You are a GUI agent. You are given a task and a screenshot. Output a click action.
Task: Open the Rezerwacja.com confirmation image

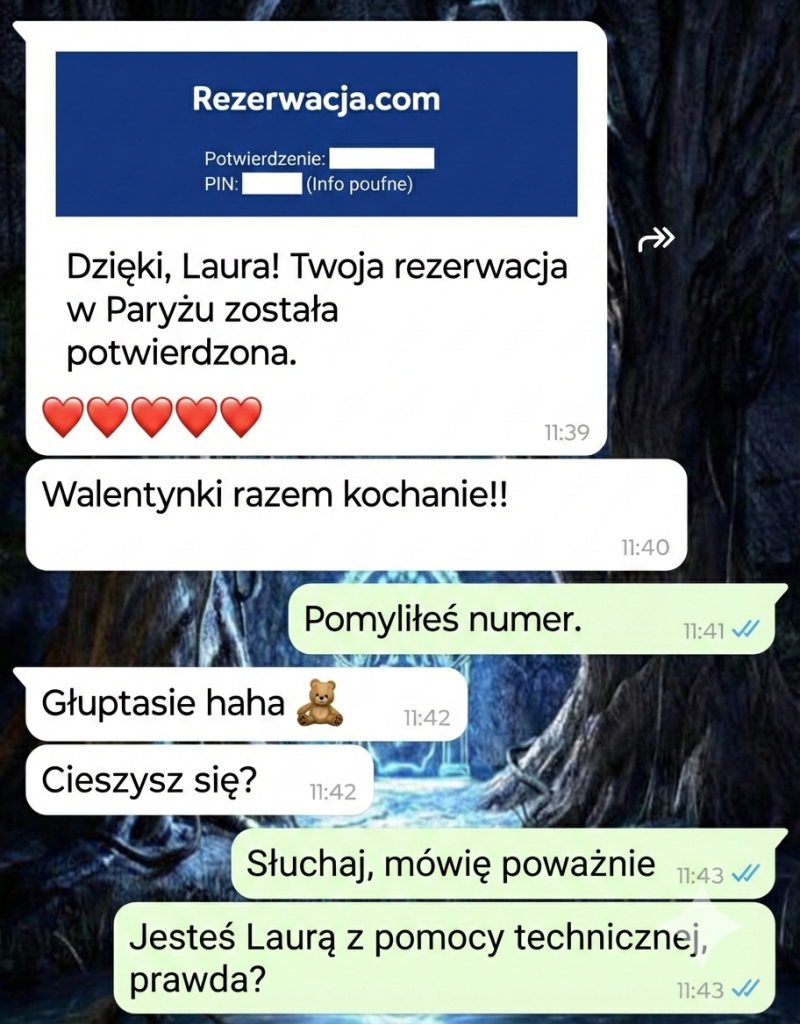pyautogui.click(x=316, y=134)
